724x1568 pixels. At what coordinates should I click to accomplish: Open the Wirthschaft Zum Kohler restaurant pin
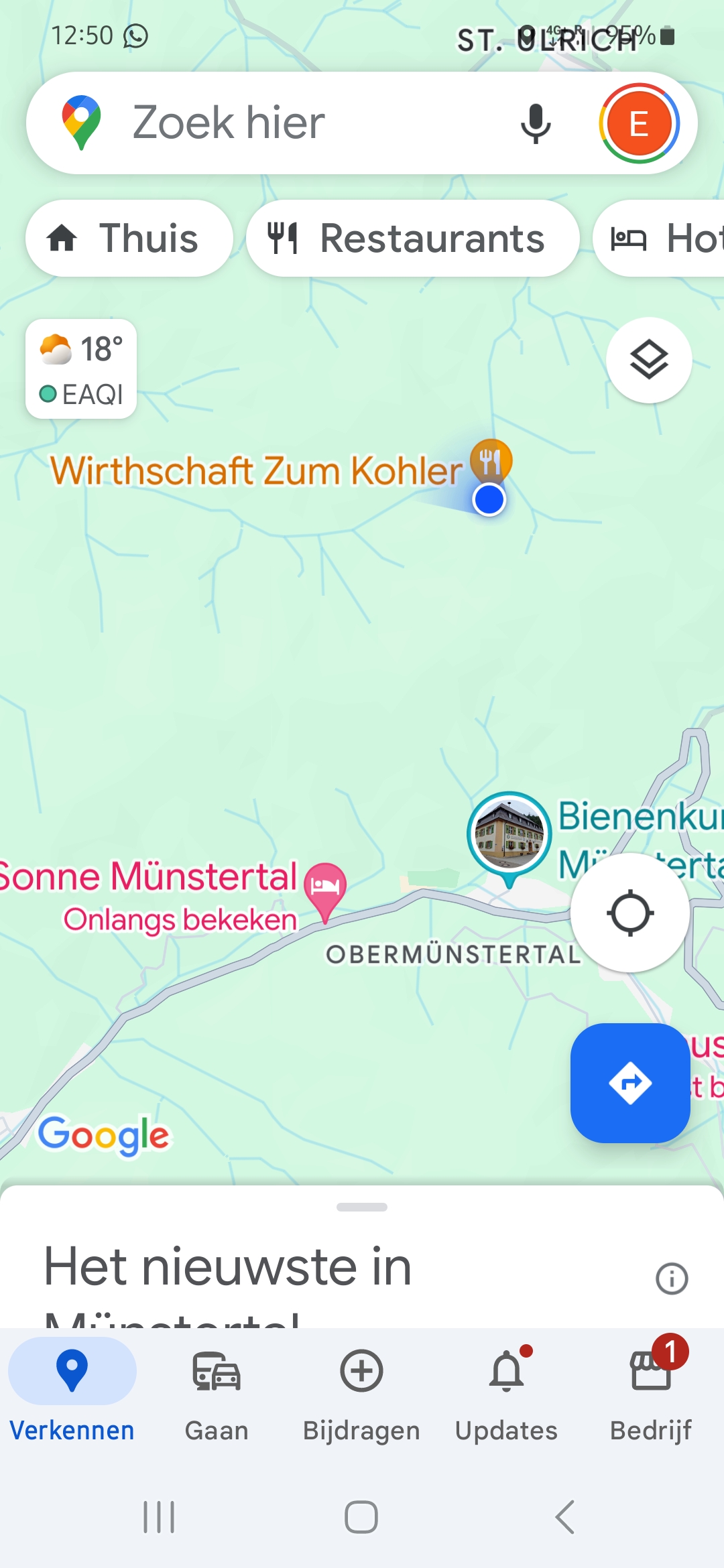(x=491, y=460)
